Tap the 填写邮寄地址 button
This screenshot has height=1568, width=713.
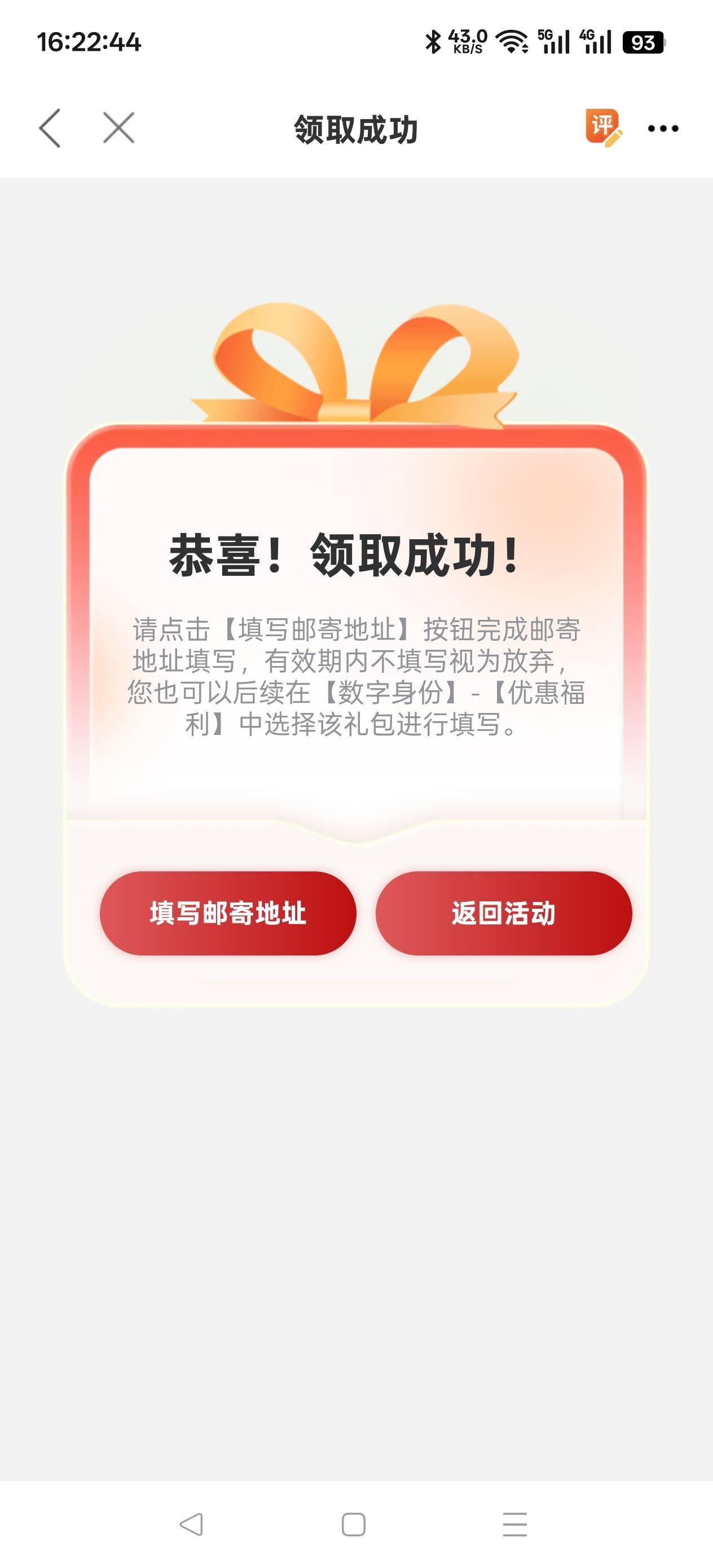click(228, 913)
